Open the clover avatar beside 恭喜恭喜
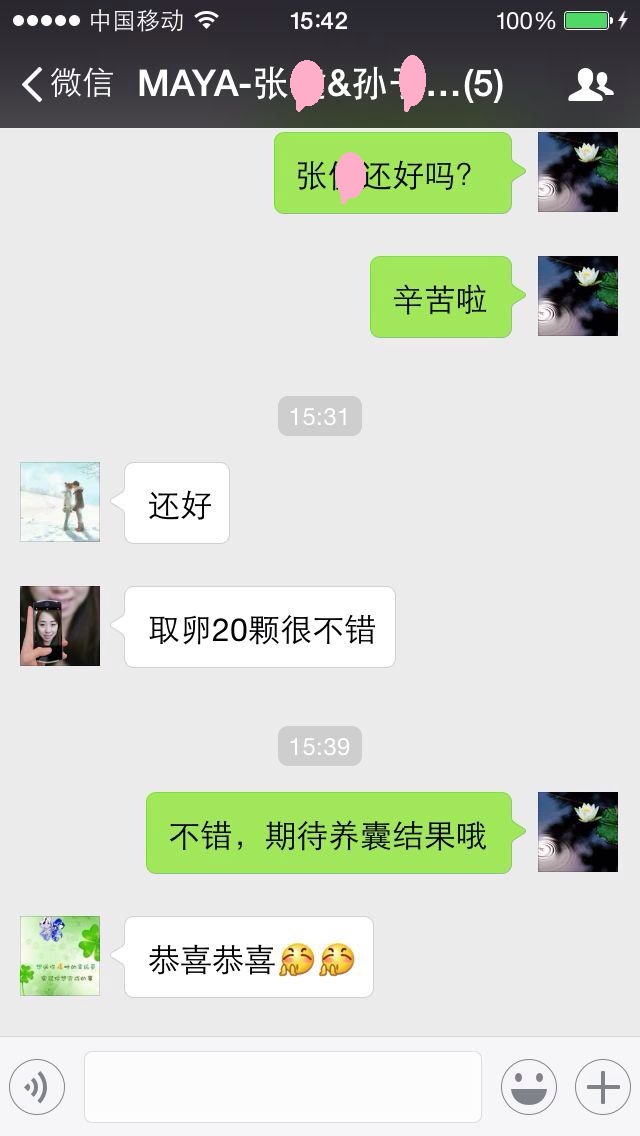Viewport: 640px width, 1136px height. pyautogui.click(x=60, y=956)
